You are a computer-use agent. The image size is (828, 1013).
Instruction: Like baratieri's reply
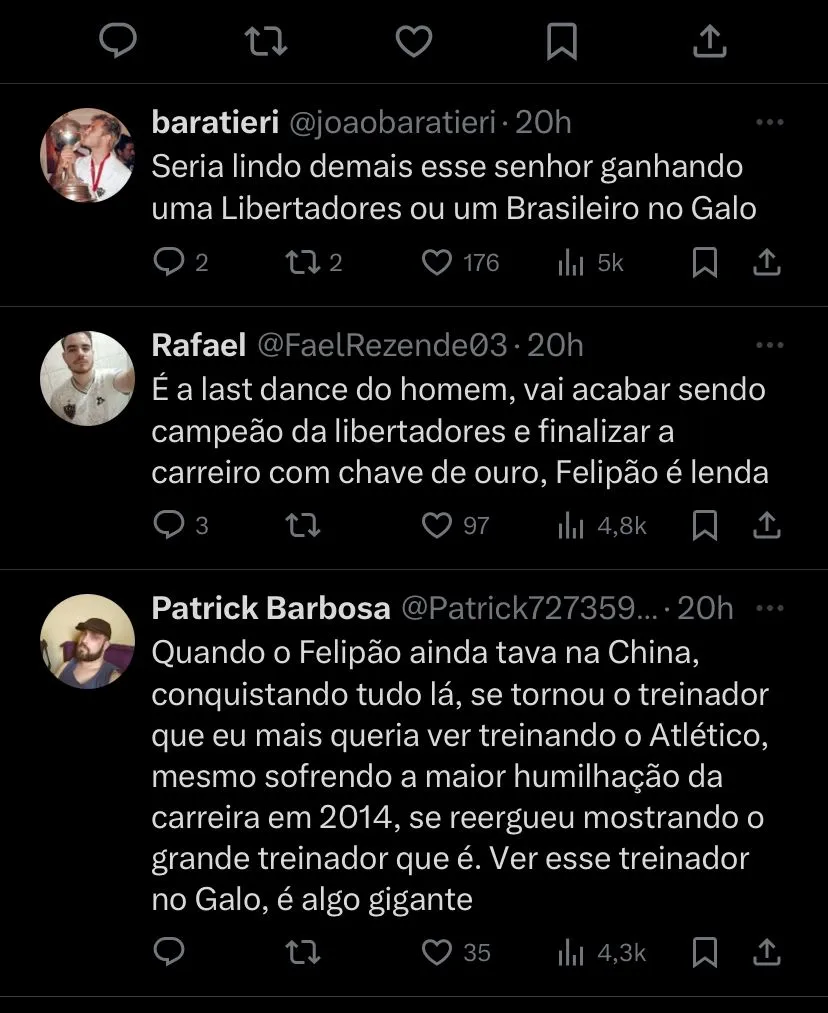point(437,263)
